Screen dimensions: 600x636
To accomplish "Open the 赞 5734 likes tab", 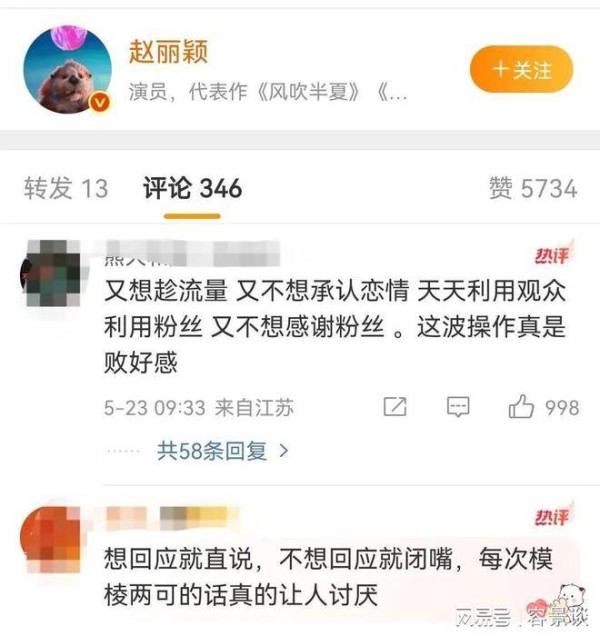I will click(532, 188).
